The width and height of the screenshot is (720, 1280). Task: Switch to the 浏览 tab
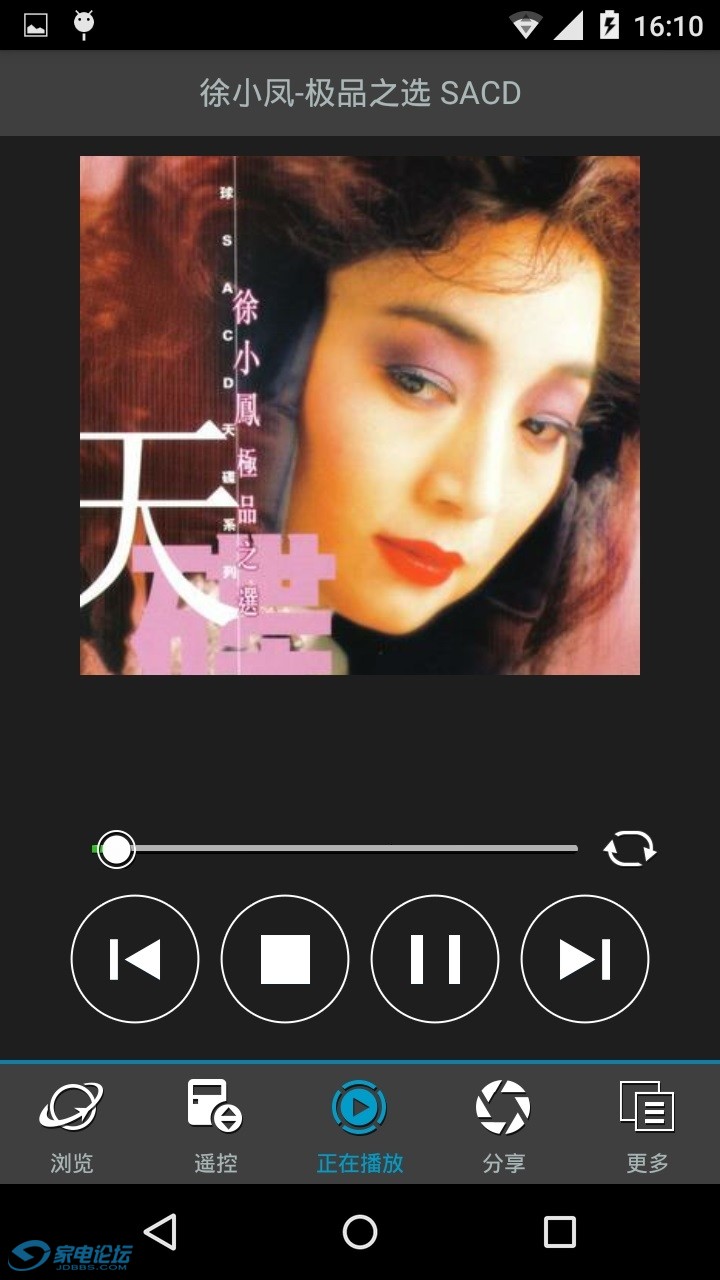point(71,1125)
